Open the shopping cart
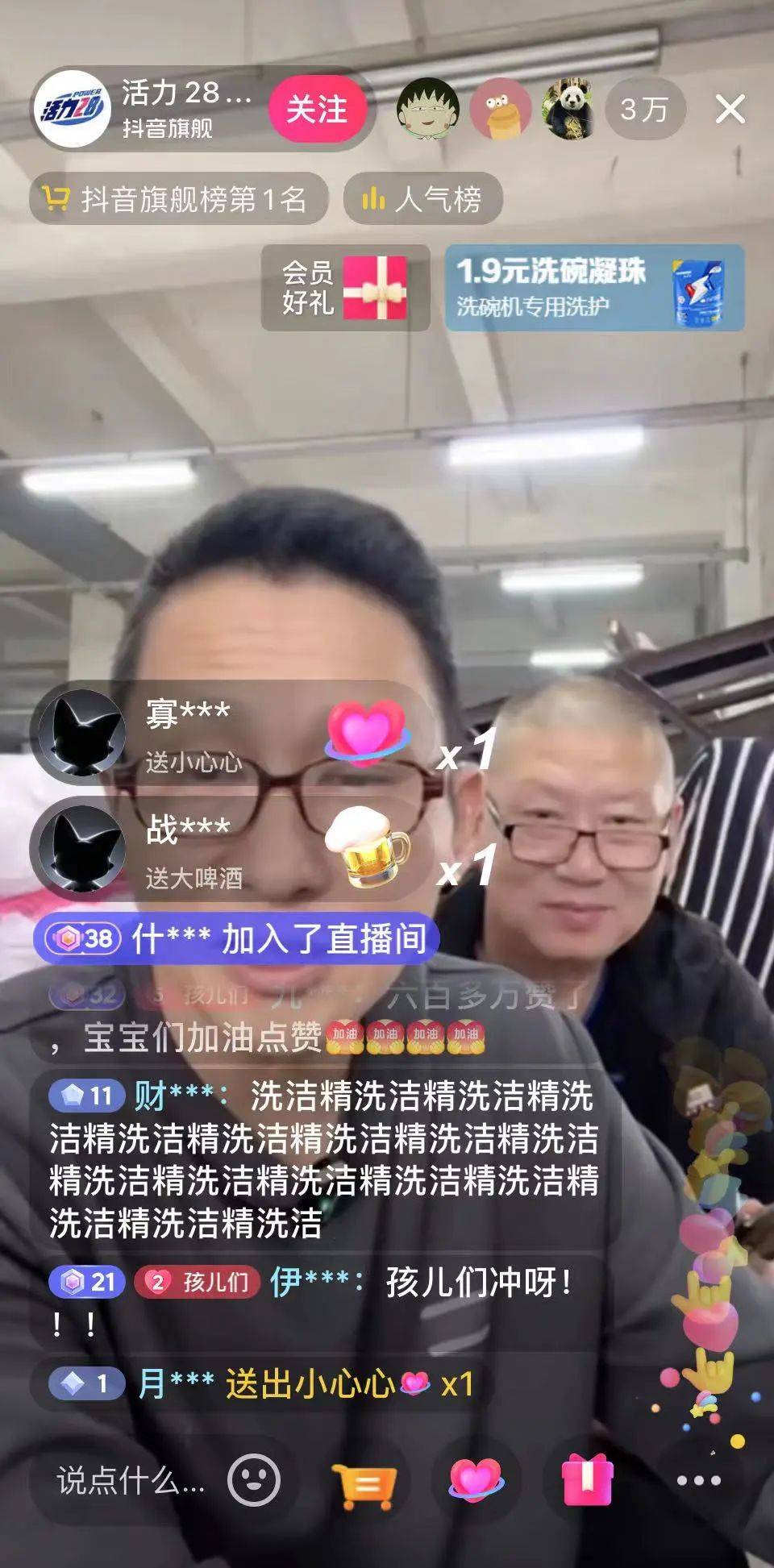This screenshot has height=1568, width=774. click(x=364, y=1482)
